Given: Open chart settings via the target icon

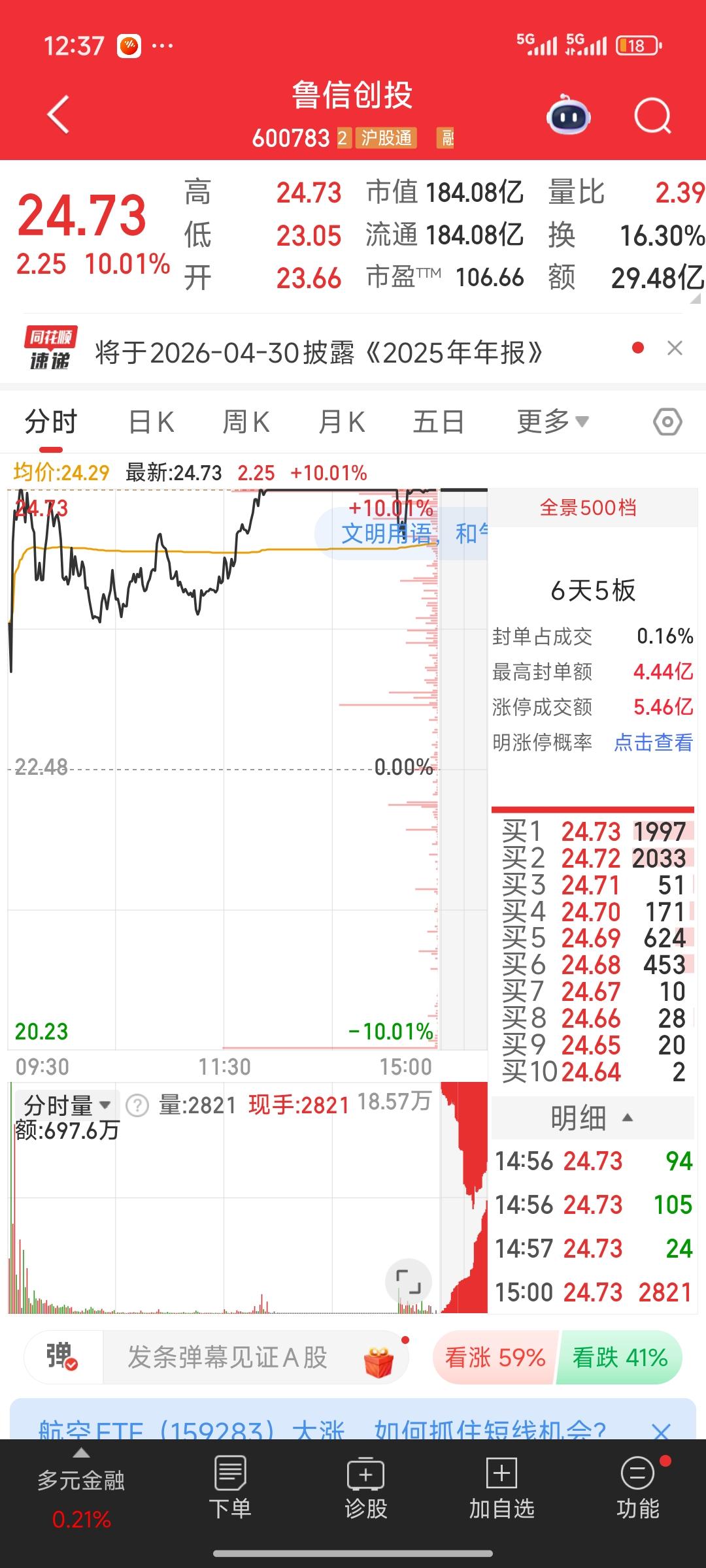Looking at the screenshot, I should point(667,421).
